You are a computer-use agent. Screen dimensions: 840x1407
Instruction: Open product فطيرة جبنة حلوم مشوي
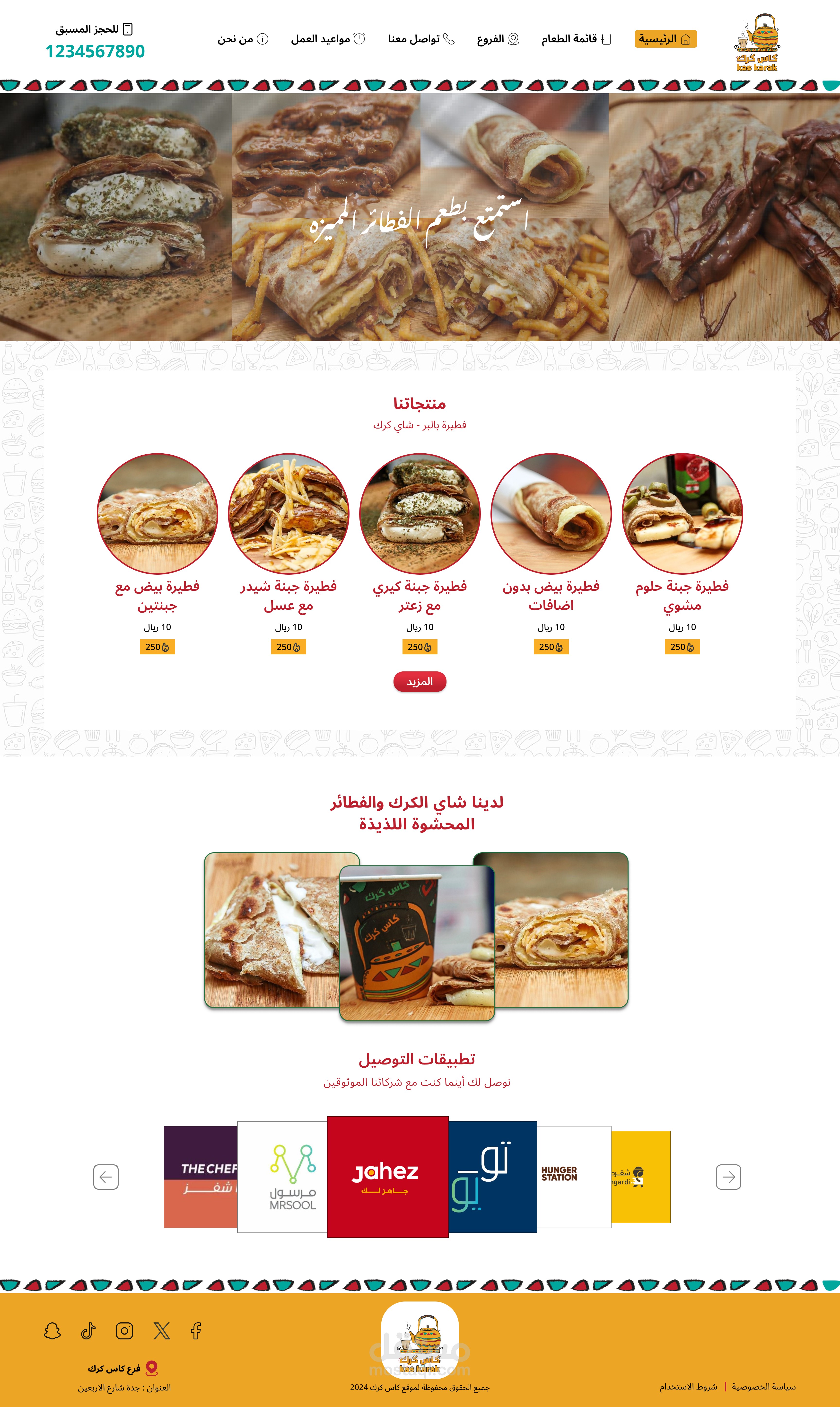click(x=682, y=513)
